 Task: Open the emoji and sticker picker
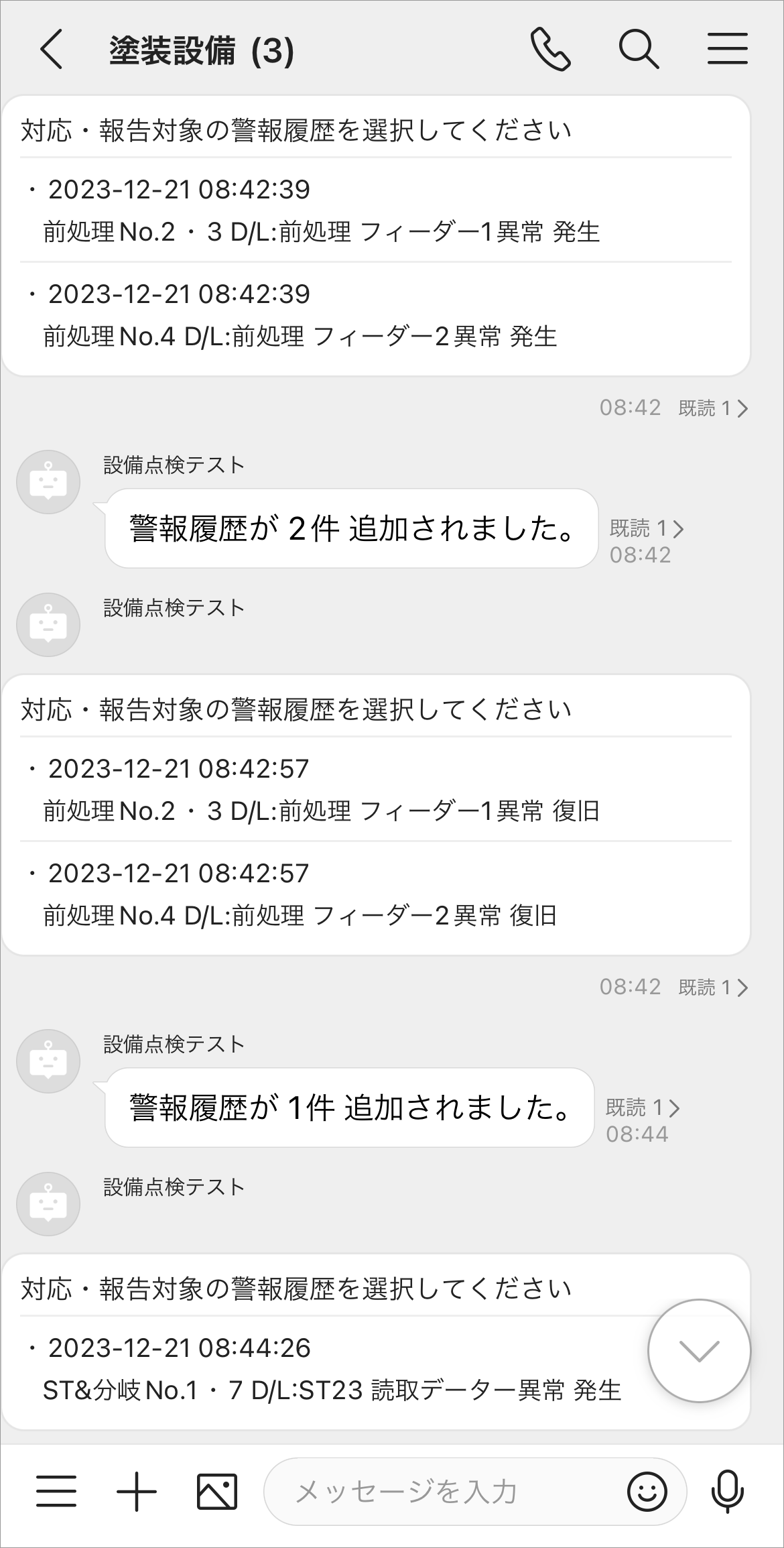[x=647, y=1492]
